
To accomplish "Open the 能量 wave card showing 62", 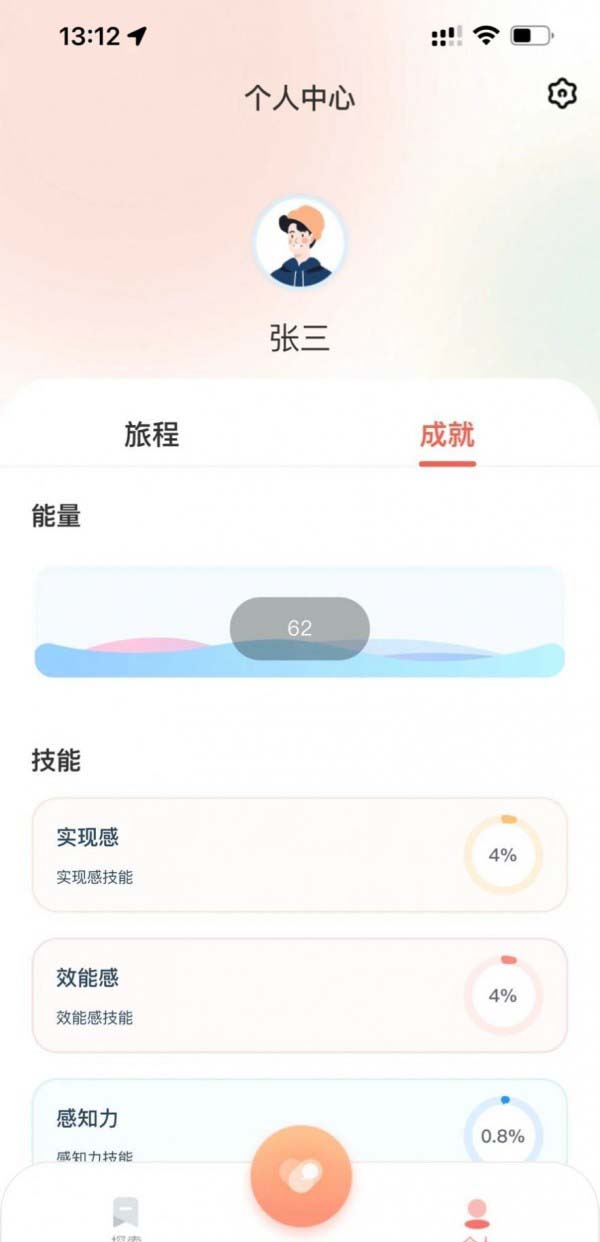I will (x=300, y=622).
